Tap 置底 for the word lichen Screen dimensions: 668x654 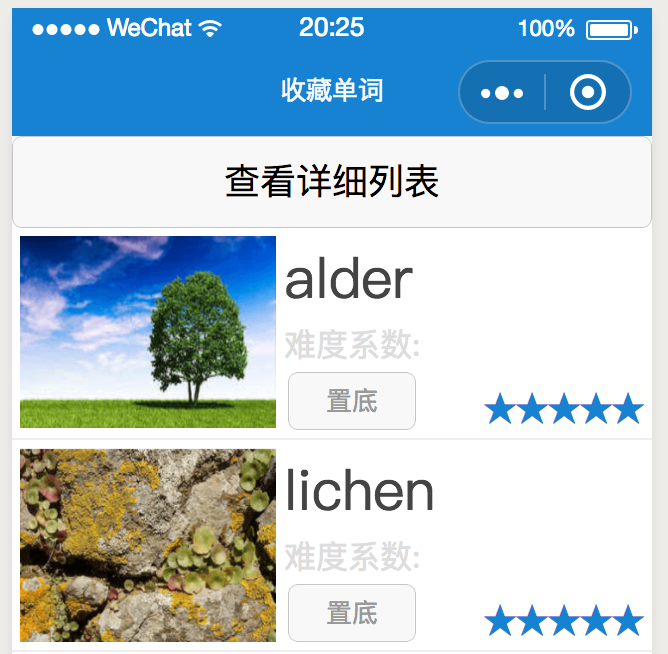[x=352, y=613]
